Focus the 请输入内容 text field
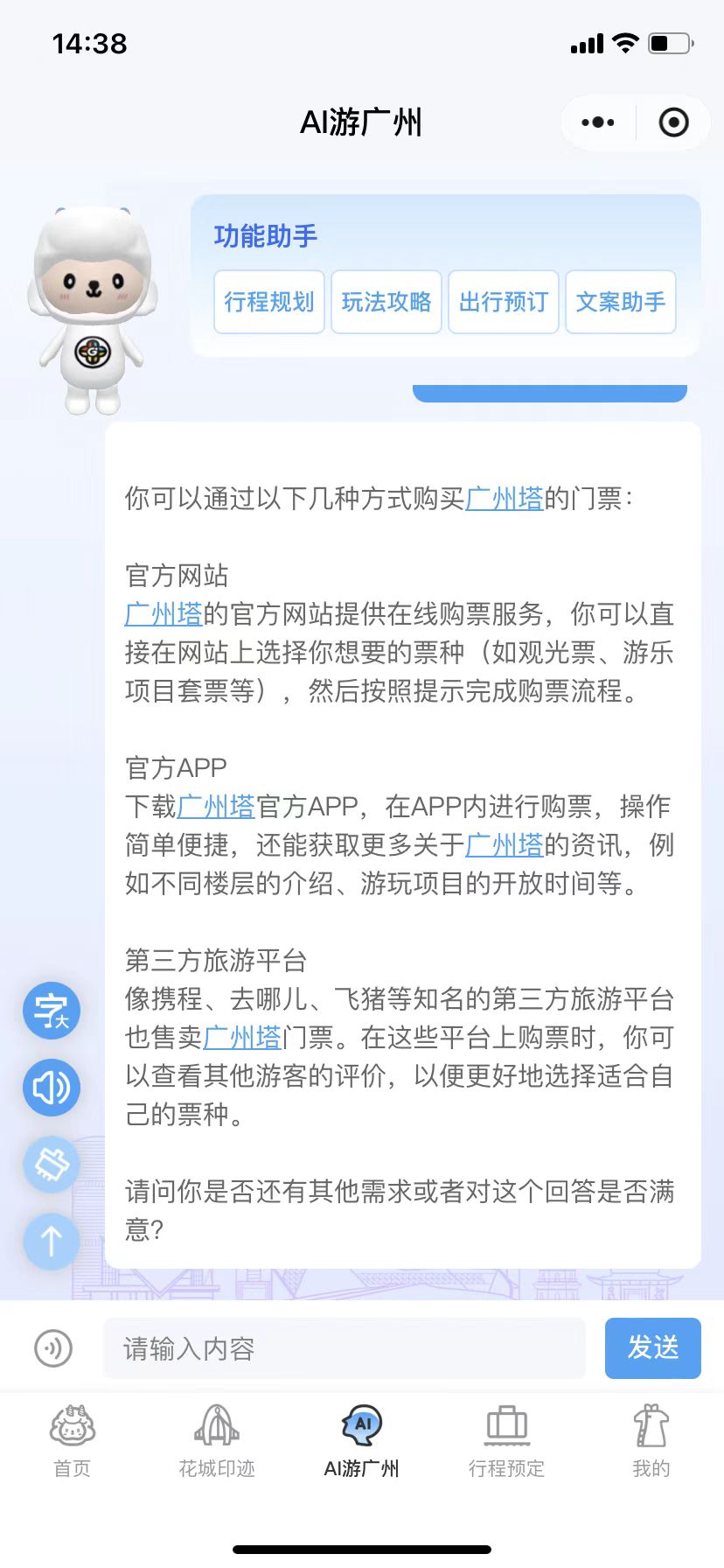This screenshot has width=724, height=1568. pyautogui.click(x=344, y=1348)
